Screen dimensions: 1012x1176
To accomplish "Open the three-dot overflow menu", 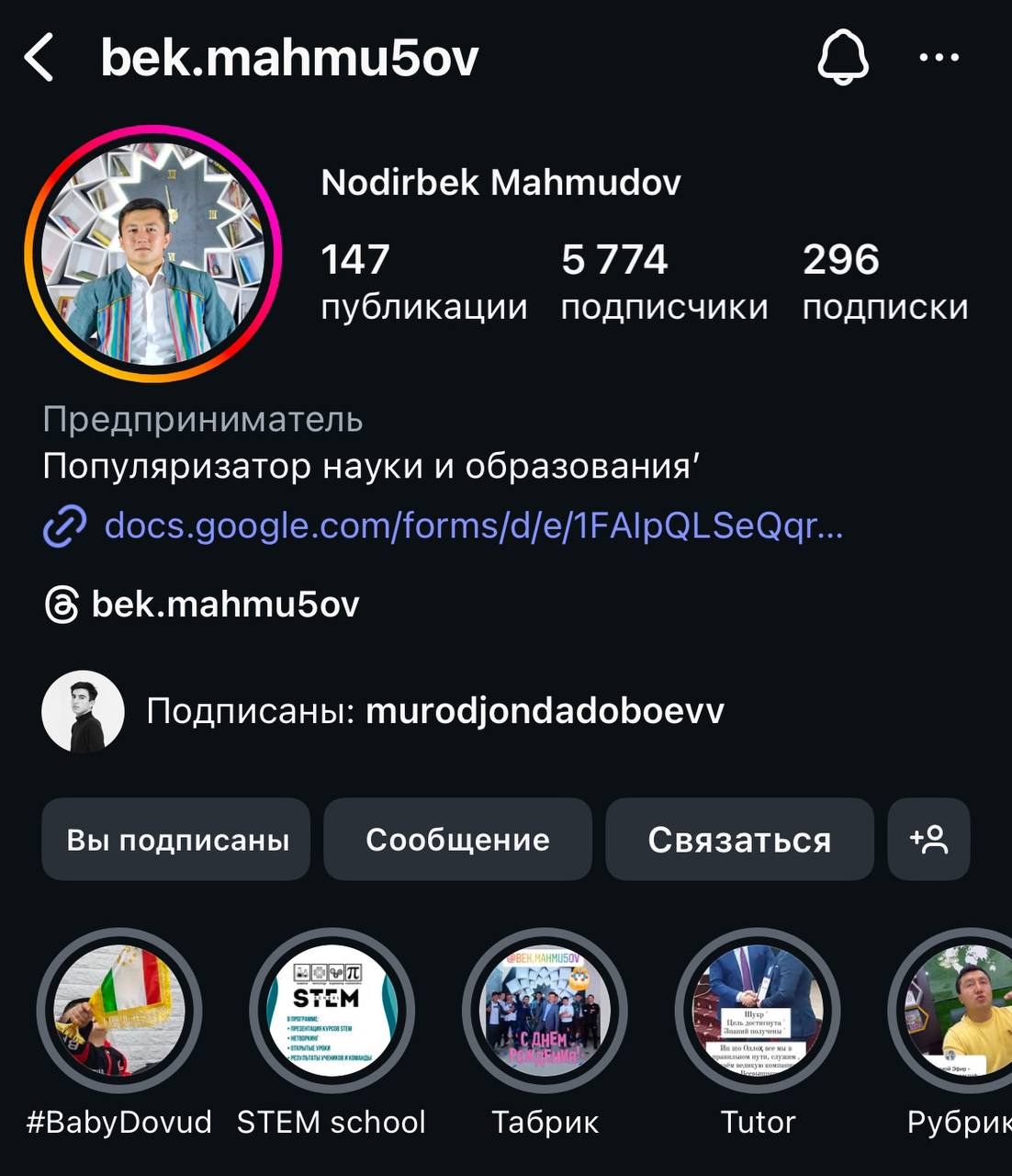I will (x=939, y=58).
